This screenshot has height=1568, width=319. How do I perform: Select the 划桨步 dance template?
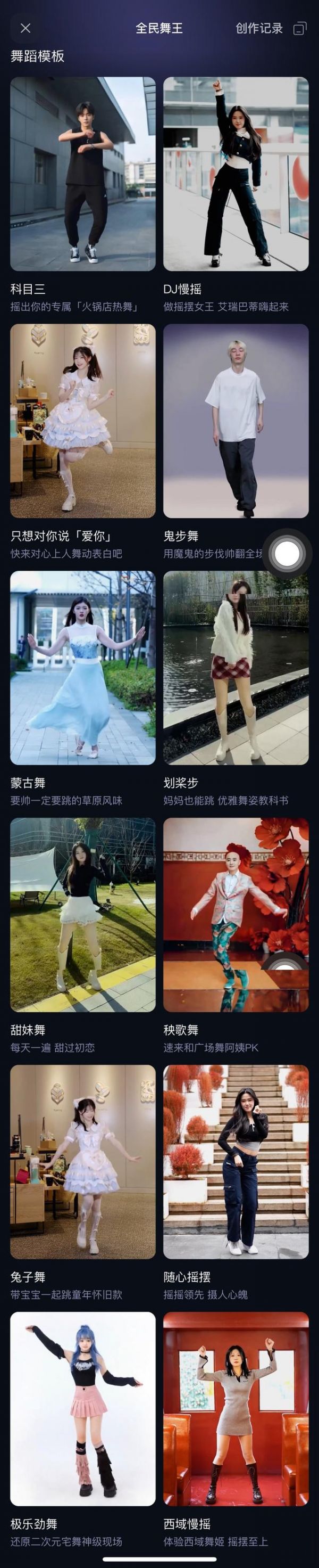(x=235, y=668)
